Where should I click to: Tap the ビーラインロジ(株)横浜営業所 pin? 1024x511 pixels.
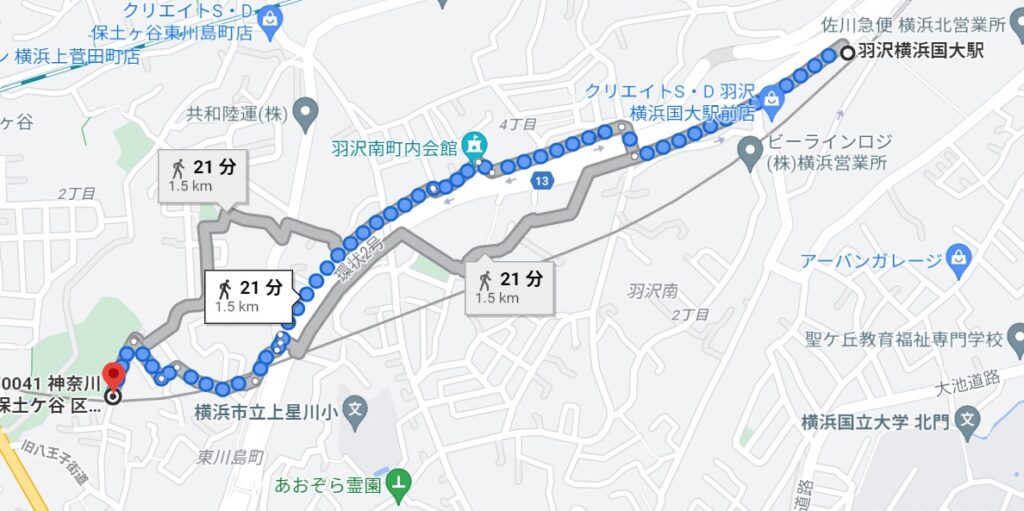point(749,153)
